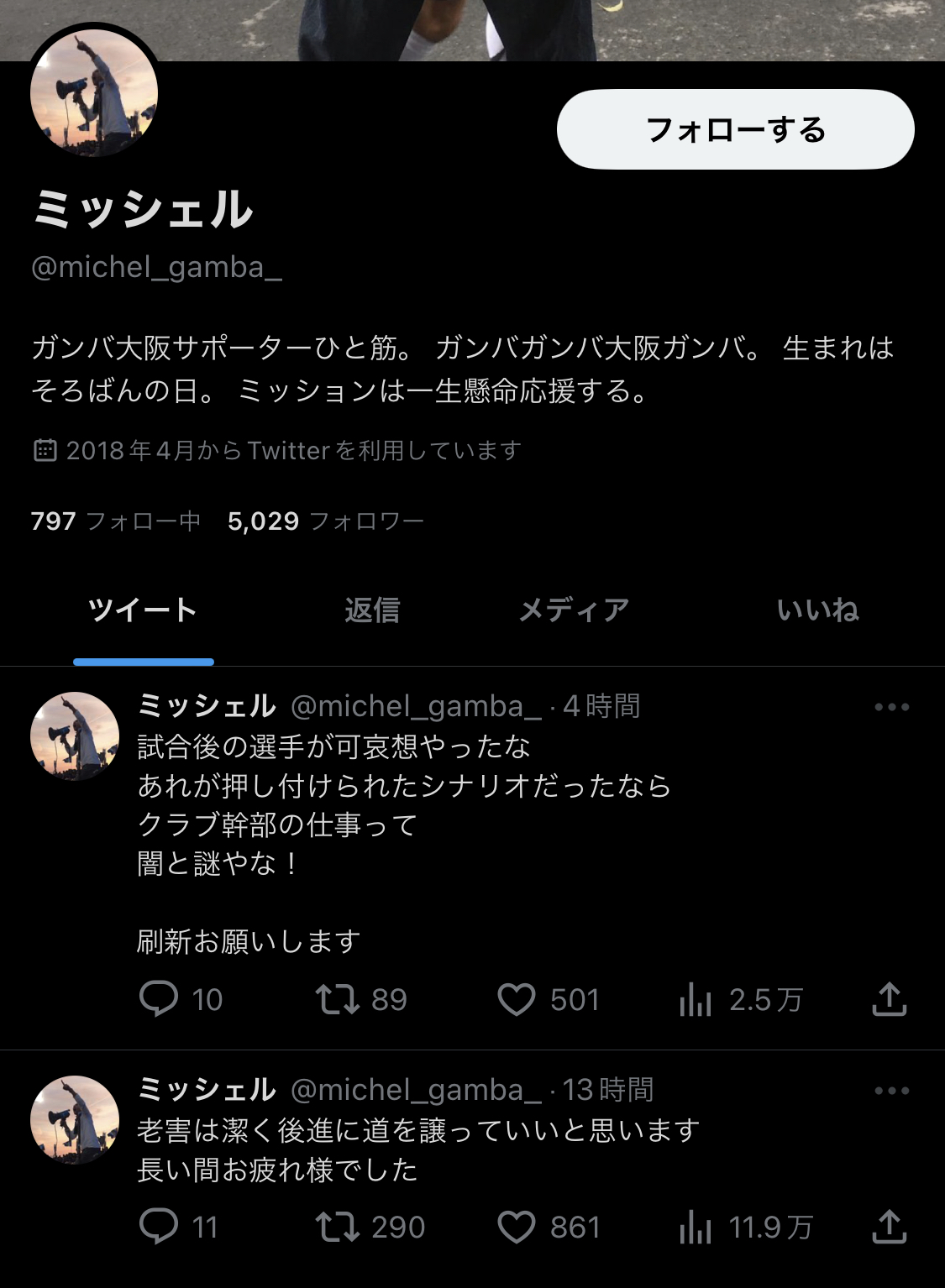Screen dimensions: 945x1288
Task: Like the tweet with 861 likes
Action: 516,1227
